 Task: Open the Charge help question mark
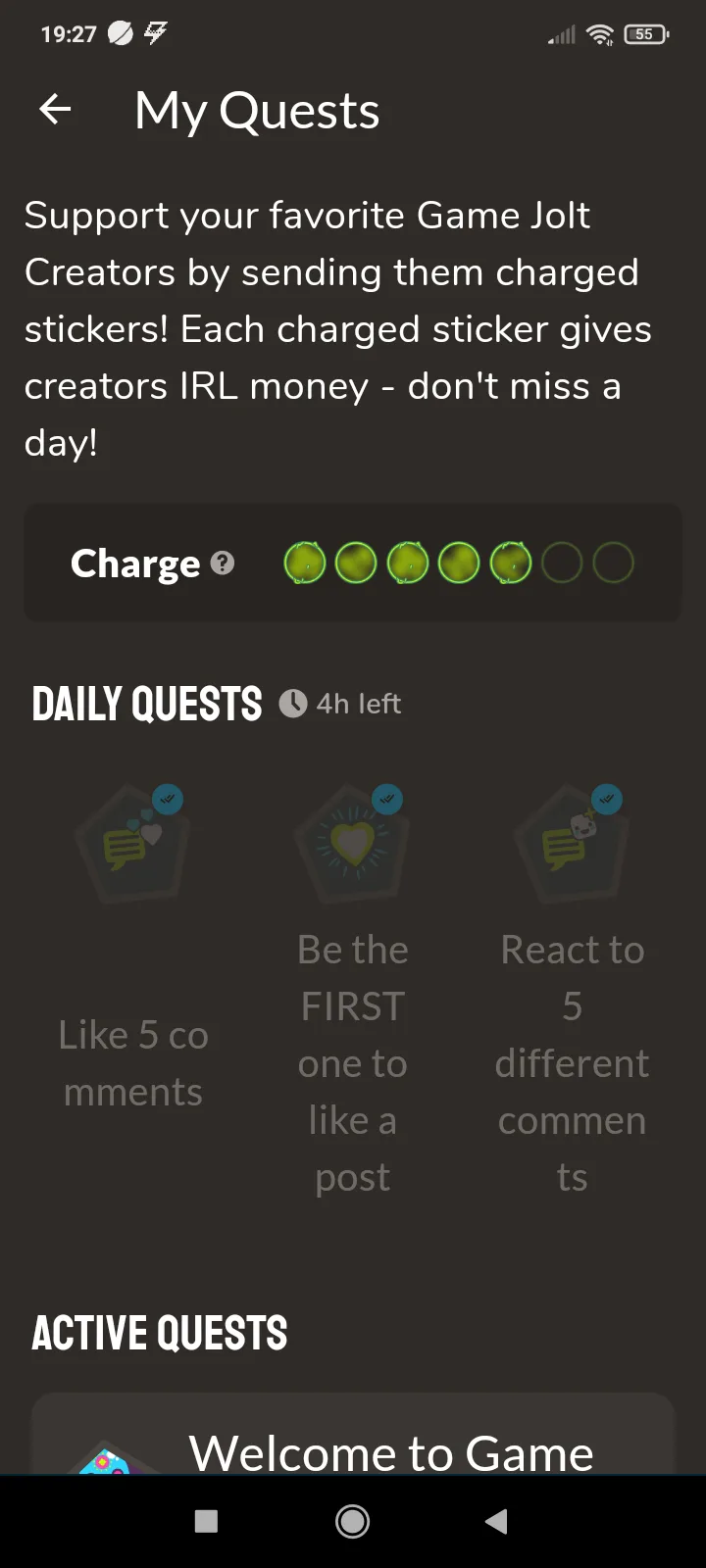pyautogui.click(x=223, y=563)
